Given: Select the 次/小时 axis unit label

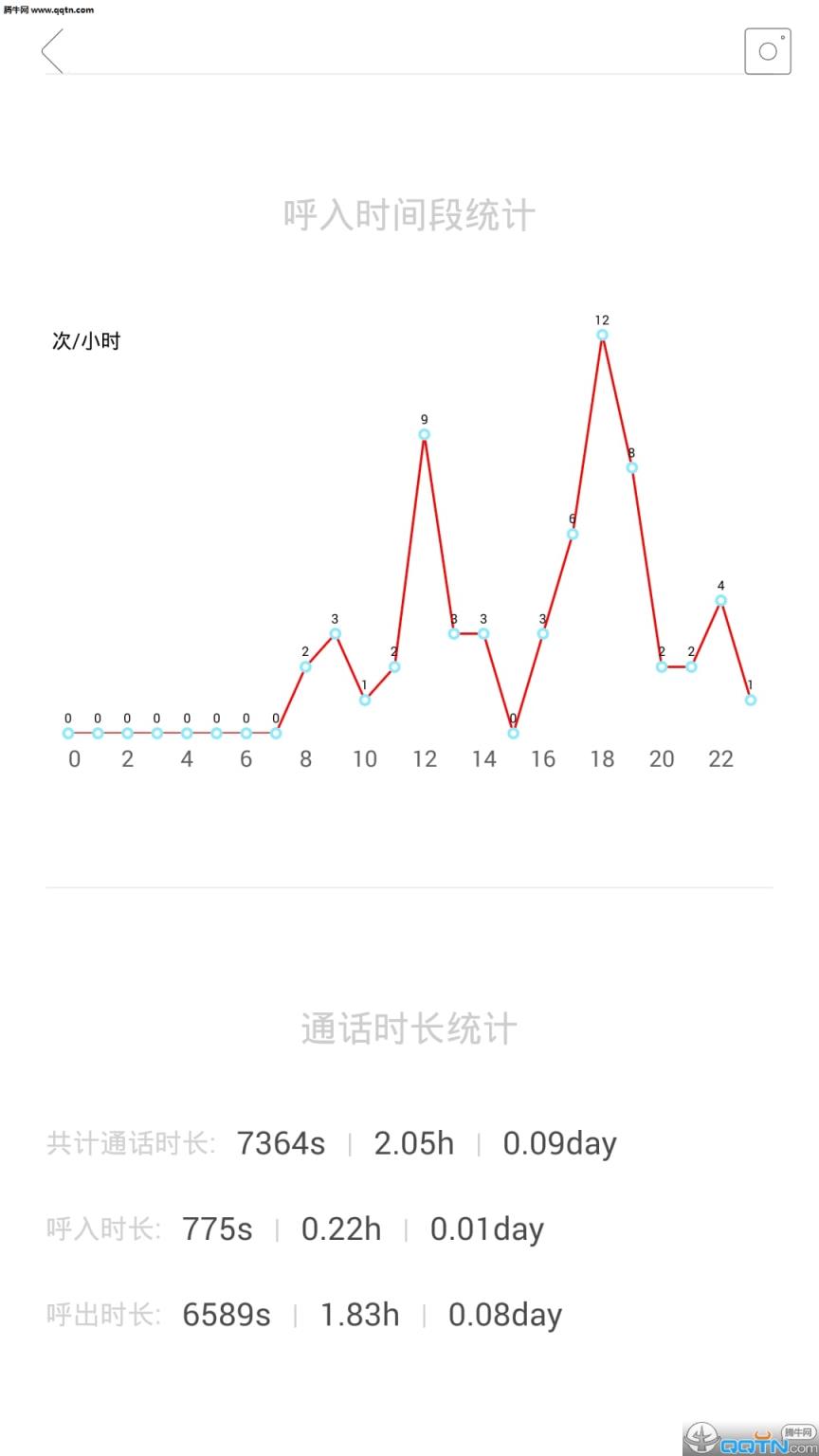Looking at the screenshot, I should (85, 340).
